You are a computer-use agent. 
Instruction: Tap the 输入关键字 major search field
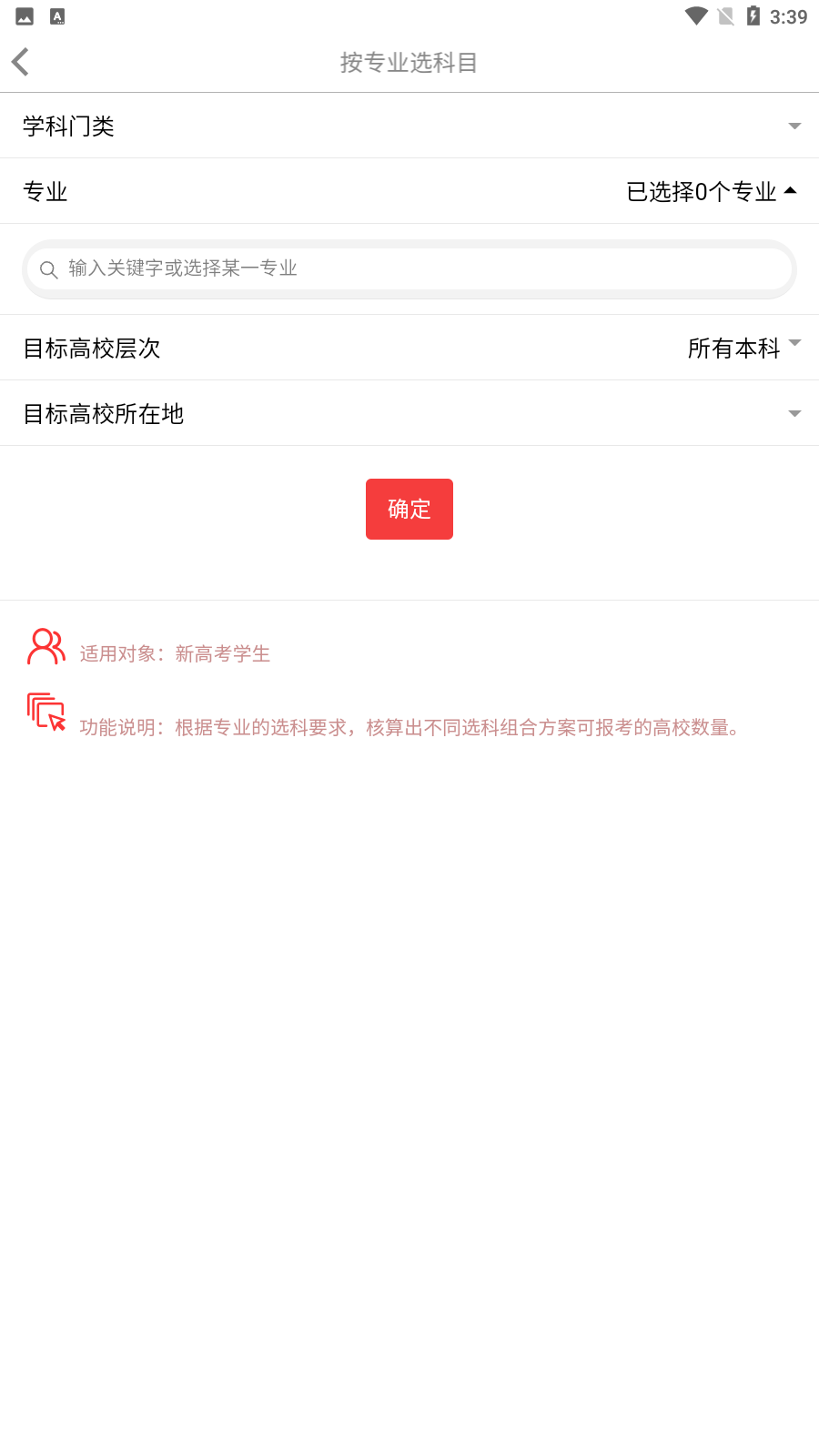[409, 268]
